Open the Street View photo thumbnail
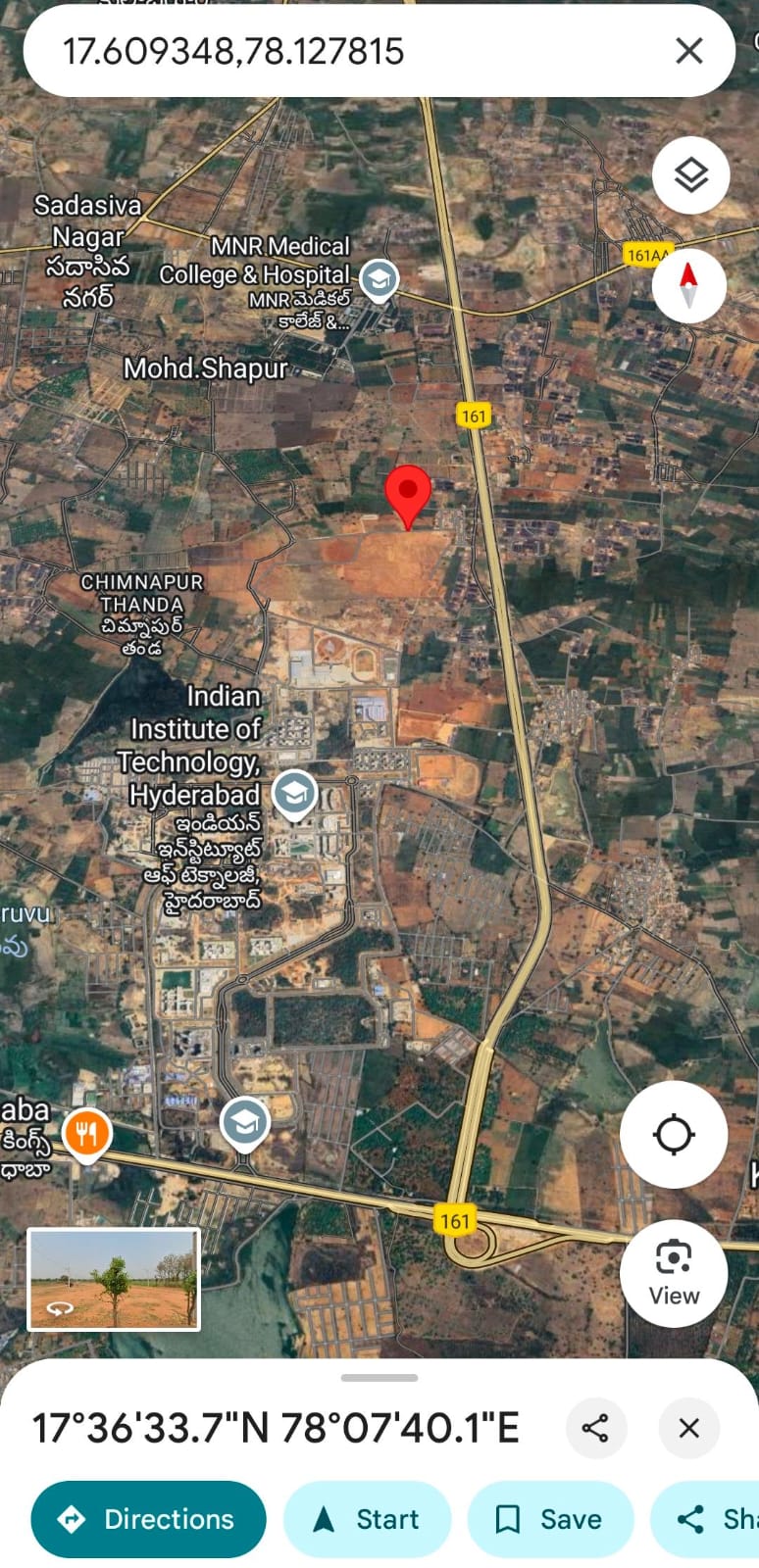 pos(114,1279)
